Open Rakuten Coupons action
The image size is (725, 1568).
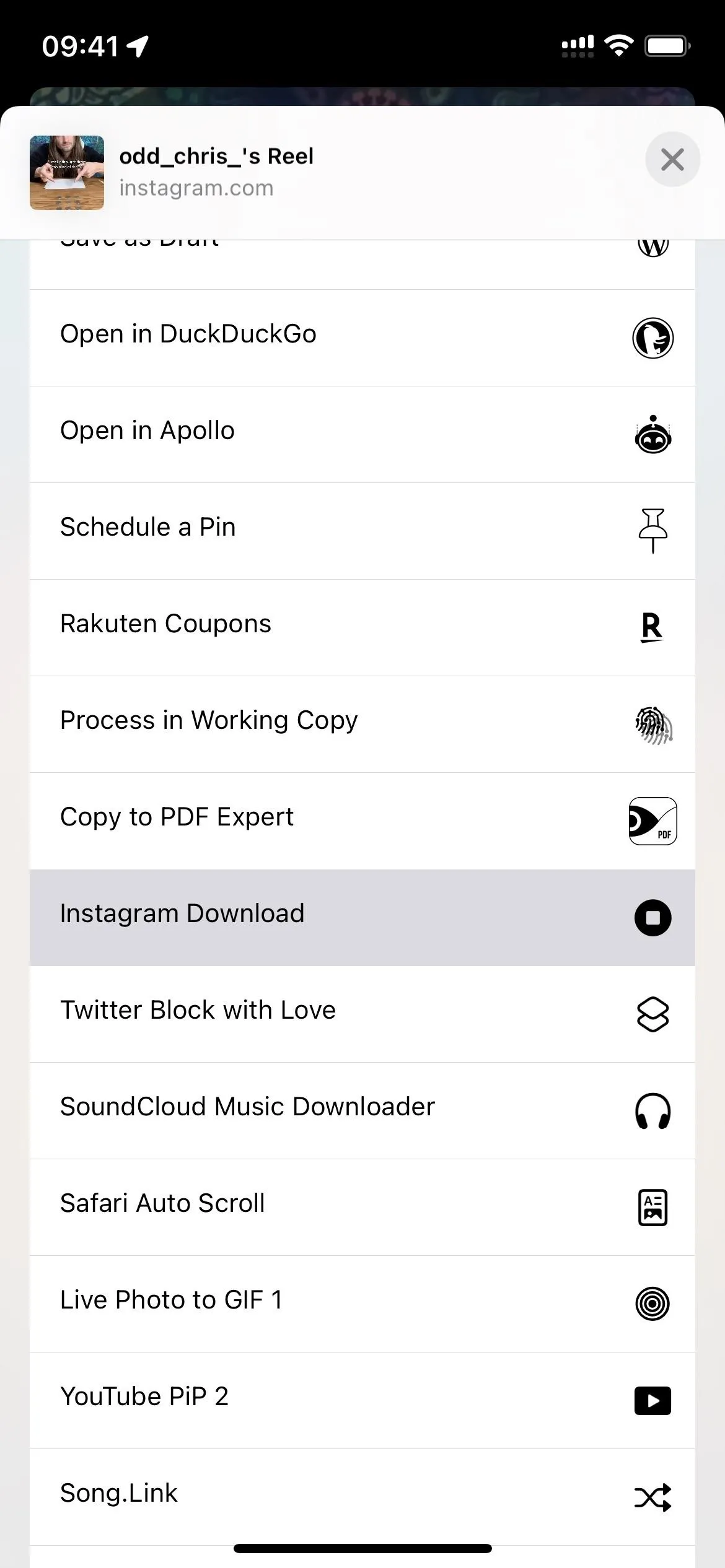coord(362,627)
